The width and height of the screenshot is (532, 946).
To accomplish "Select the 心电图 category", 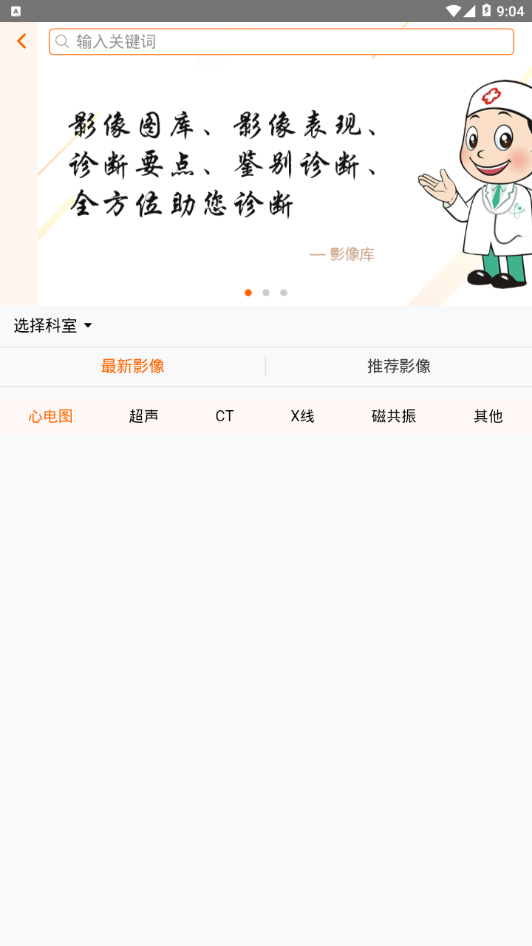I will (51, 416).
